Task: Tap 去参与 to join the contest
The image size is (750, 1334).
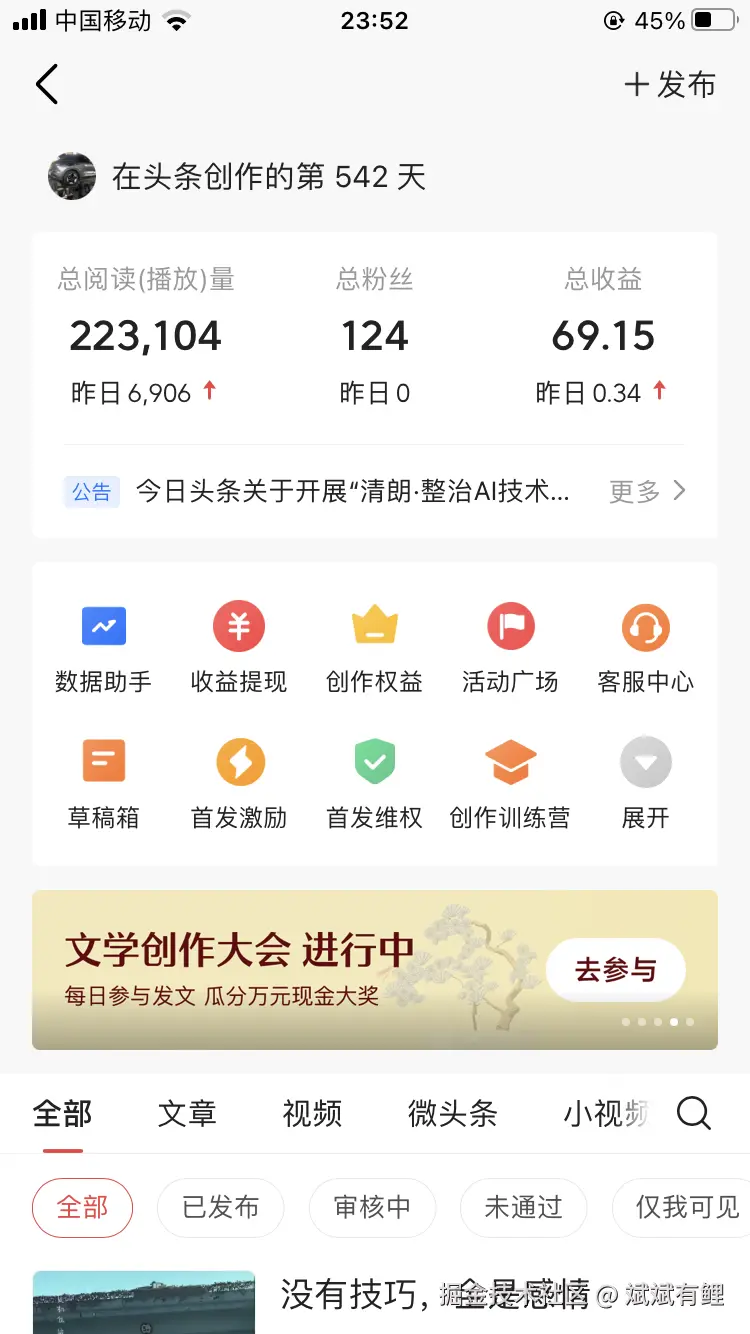Action: click(x=615, y=970)
